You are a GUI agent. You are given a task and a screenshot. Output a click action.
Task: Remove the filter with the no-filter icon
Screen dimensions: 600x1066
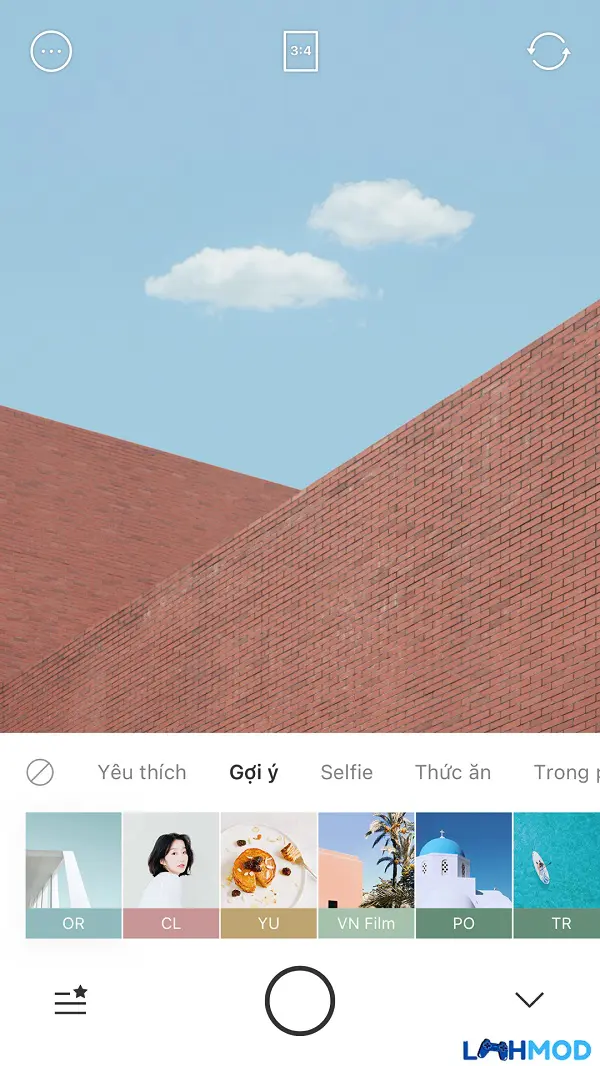coord(40,772)
